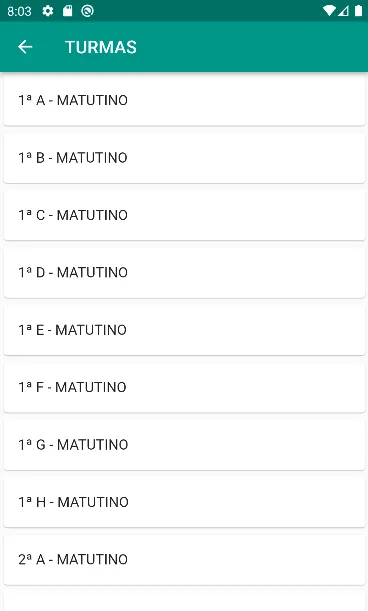Viewport: 368px width, 611px height.
Task: Open class 2ª A - MATUTINO
Action: pyautogui.click(x=184, y=560)
